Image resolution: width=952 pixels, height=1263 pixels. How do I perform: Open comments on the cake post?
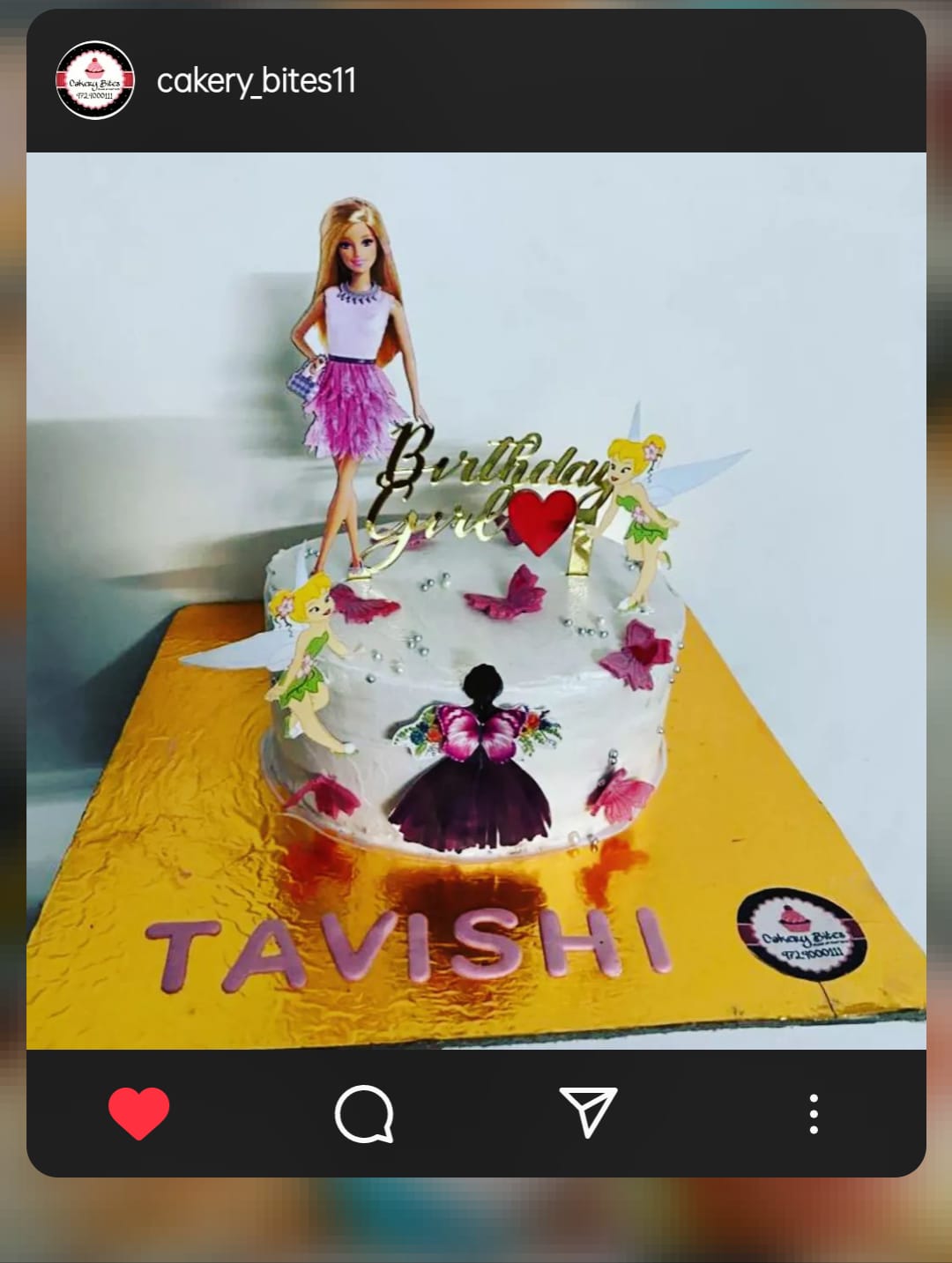[363, 1113]
